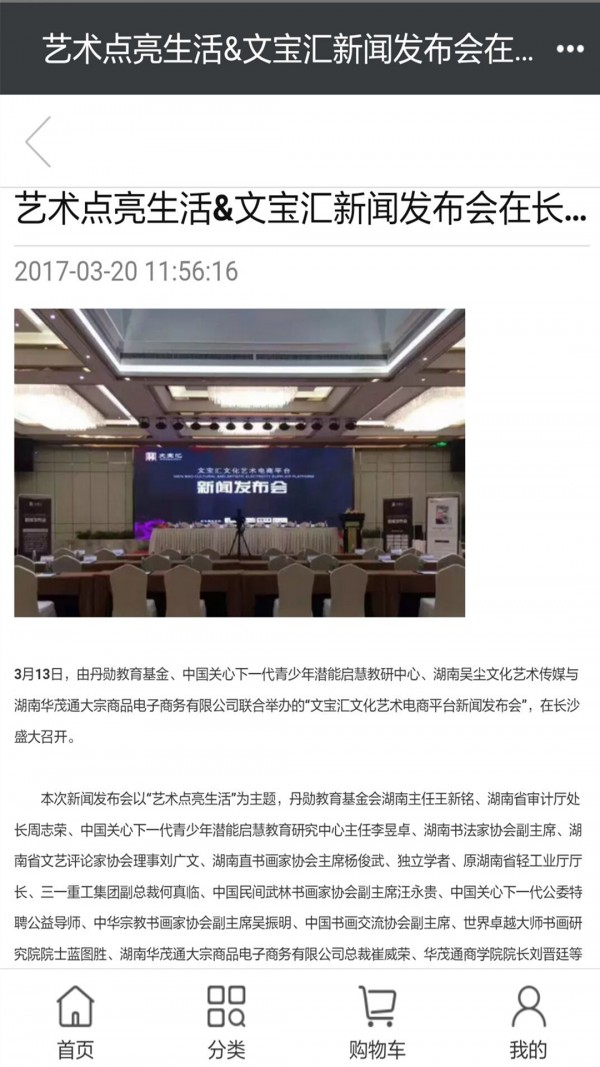Switch to the 首页 home tab

75,1021
